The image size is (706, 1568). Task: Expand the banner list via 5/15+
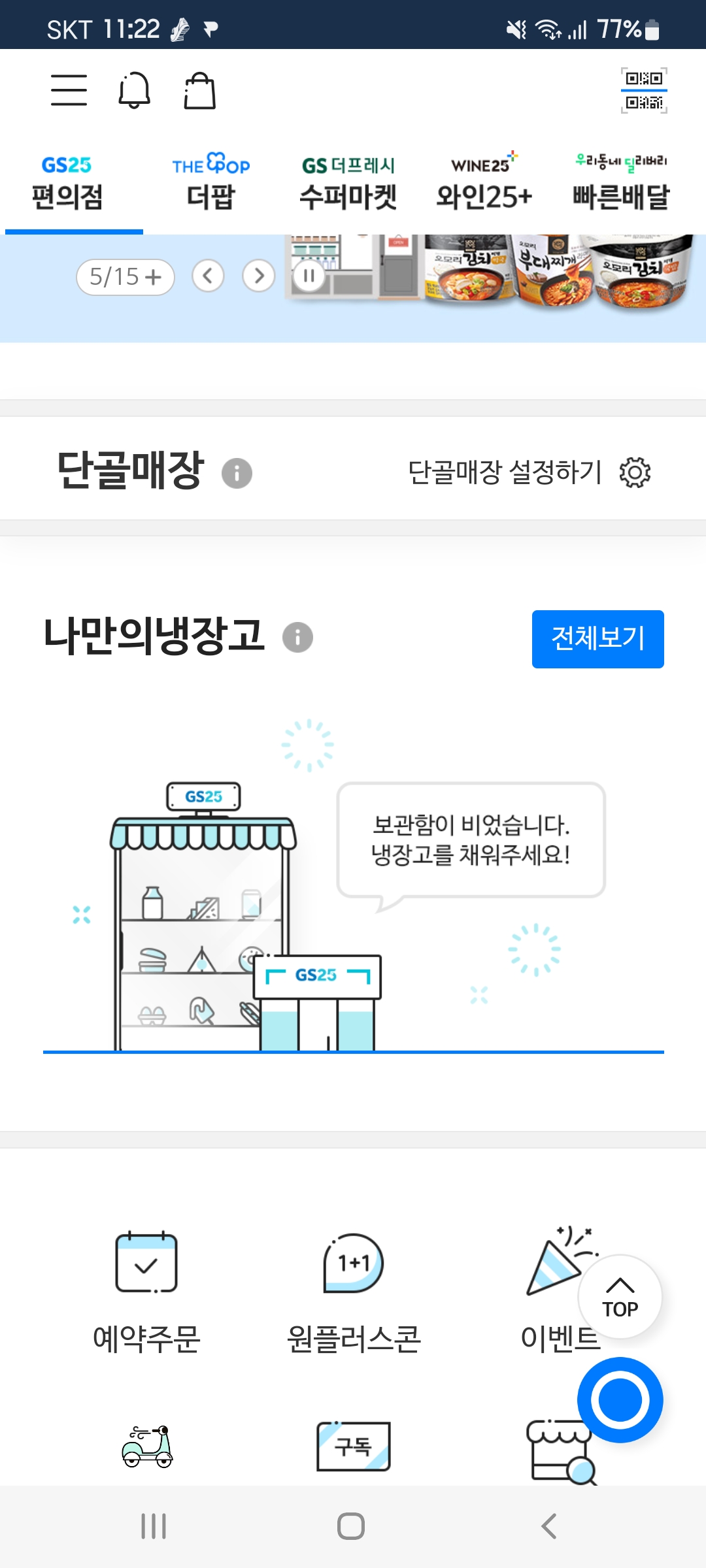(124, 277)
